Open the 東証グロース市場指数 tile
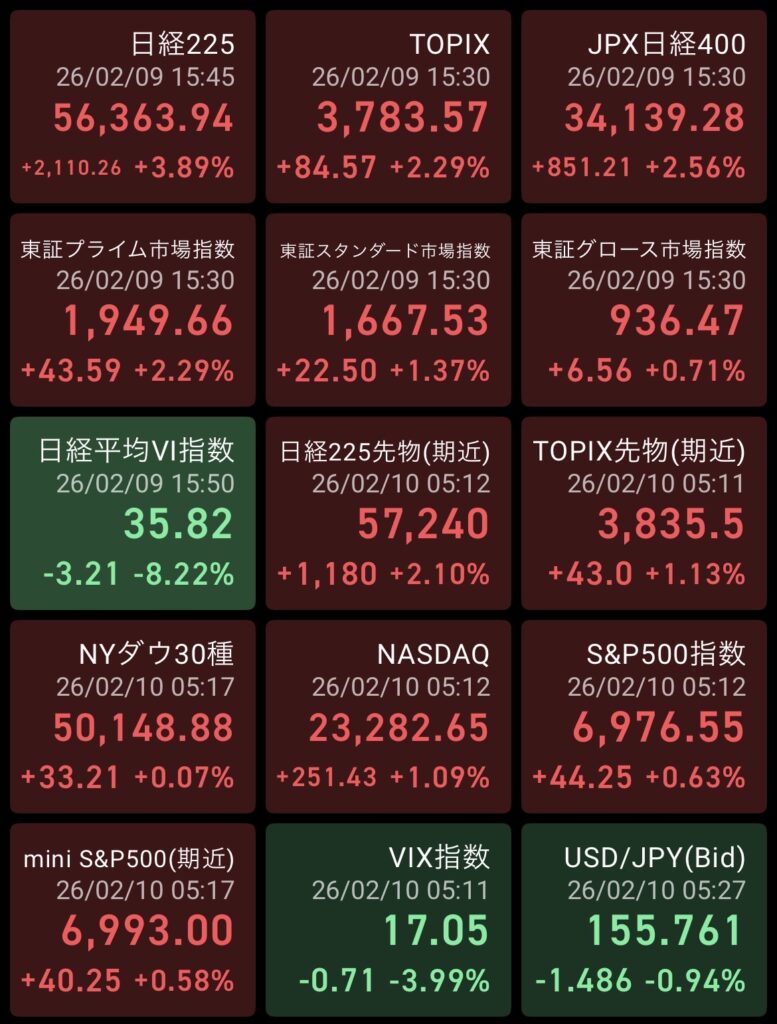The width and height of the screenshot is (777, 1024). tap(644, 310)
